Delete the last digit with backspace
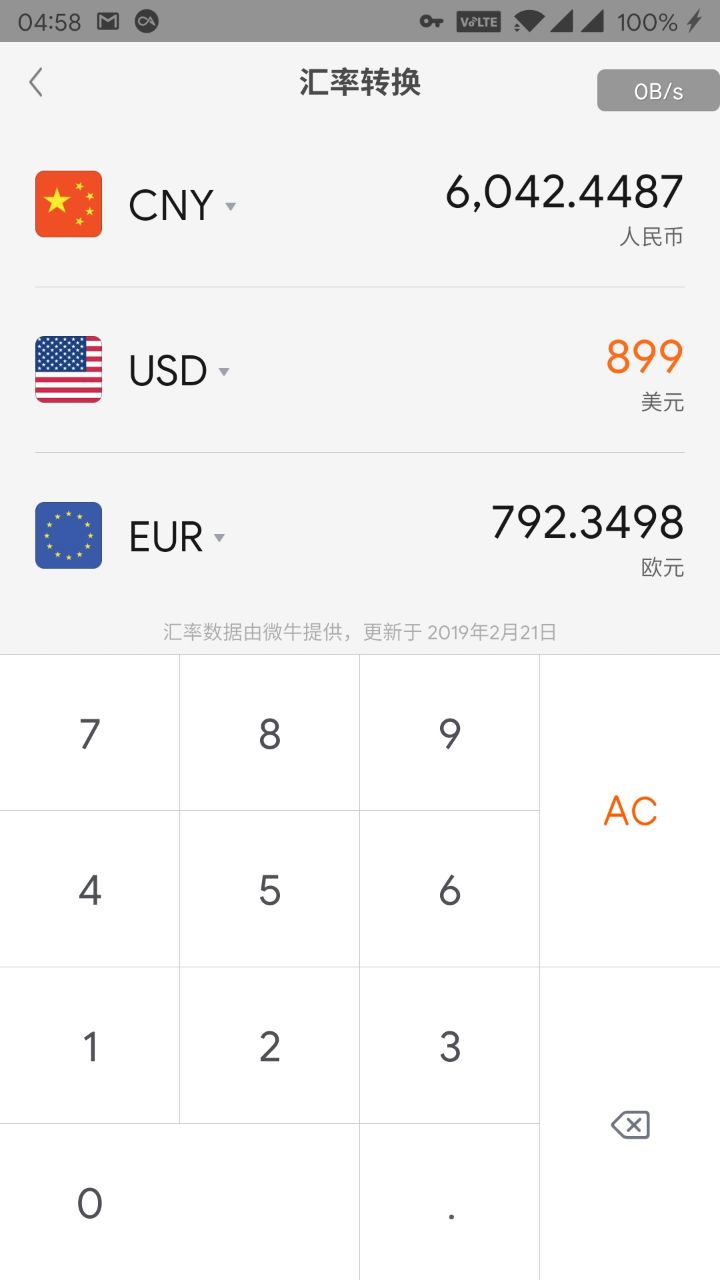 click(630, 1125)
